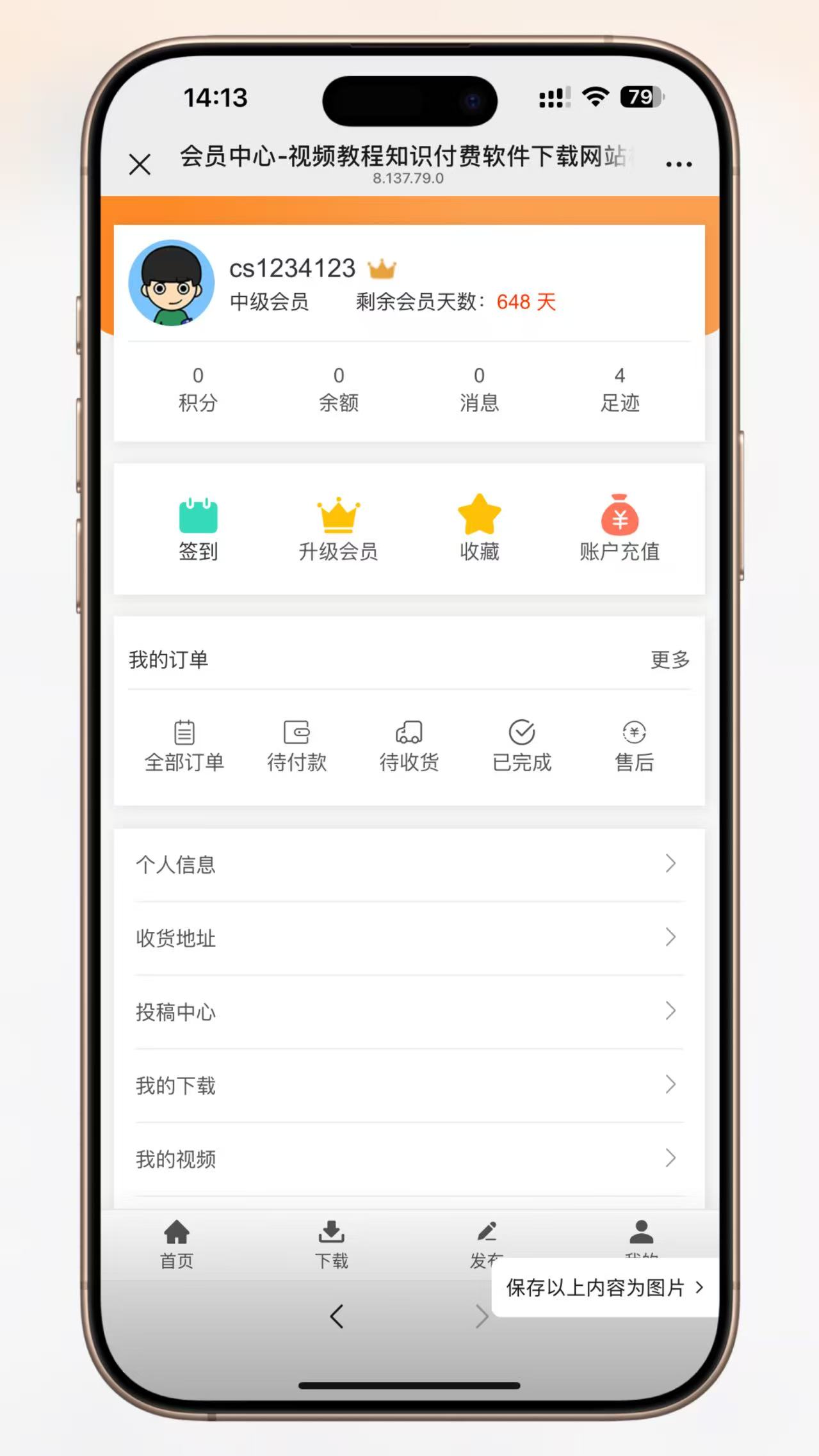
Task: Close the member center webpage
Action: click(x=140, y=164)
